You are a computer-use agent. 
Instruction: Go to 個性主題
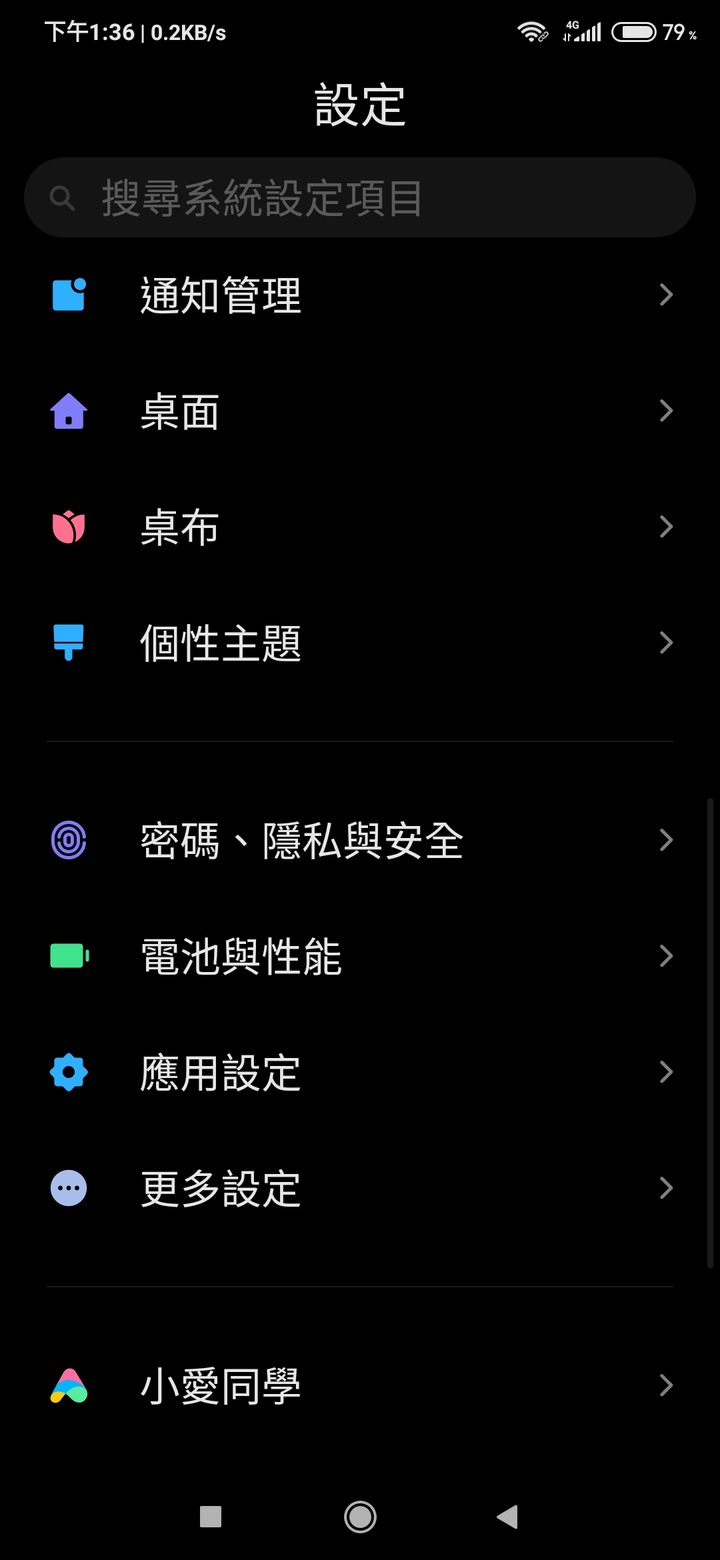(x=360, y=643)
